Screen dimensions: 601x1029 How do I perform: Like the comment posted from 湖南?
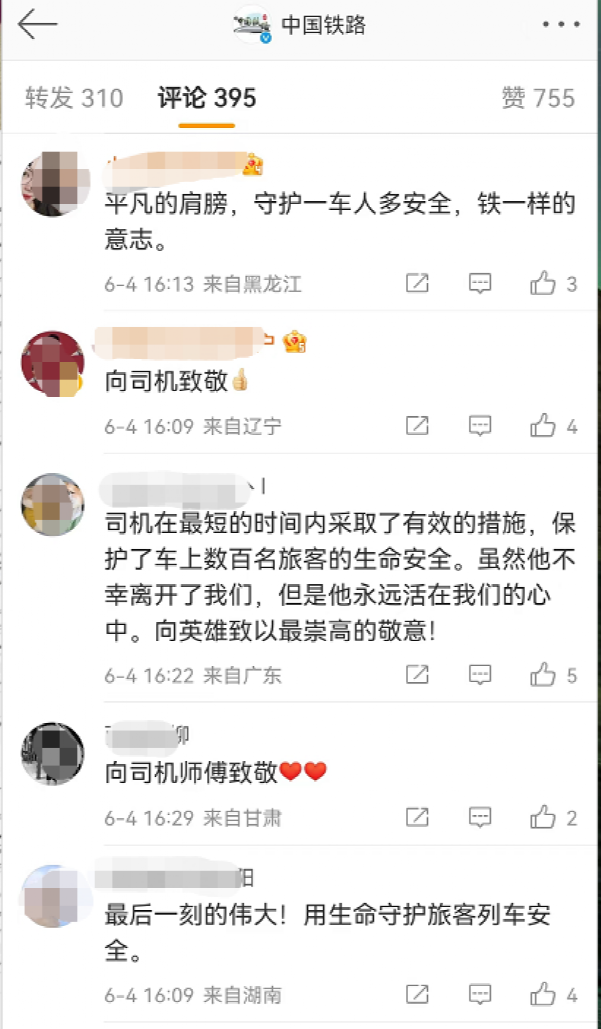pos(543,995)
